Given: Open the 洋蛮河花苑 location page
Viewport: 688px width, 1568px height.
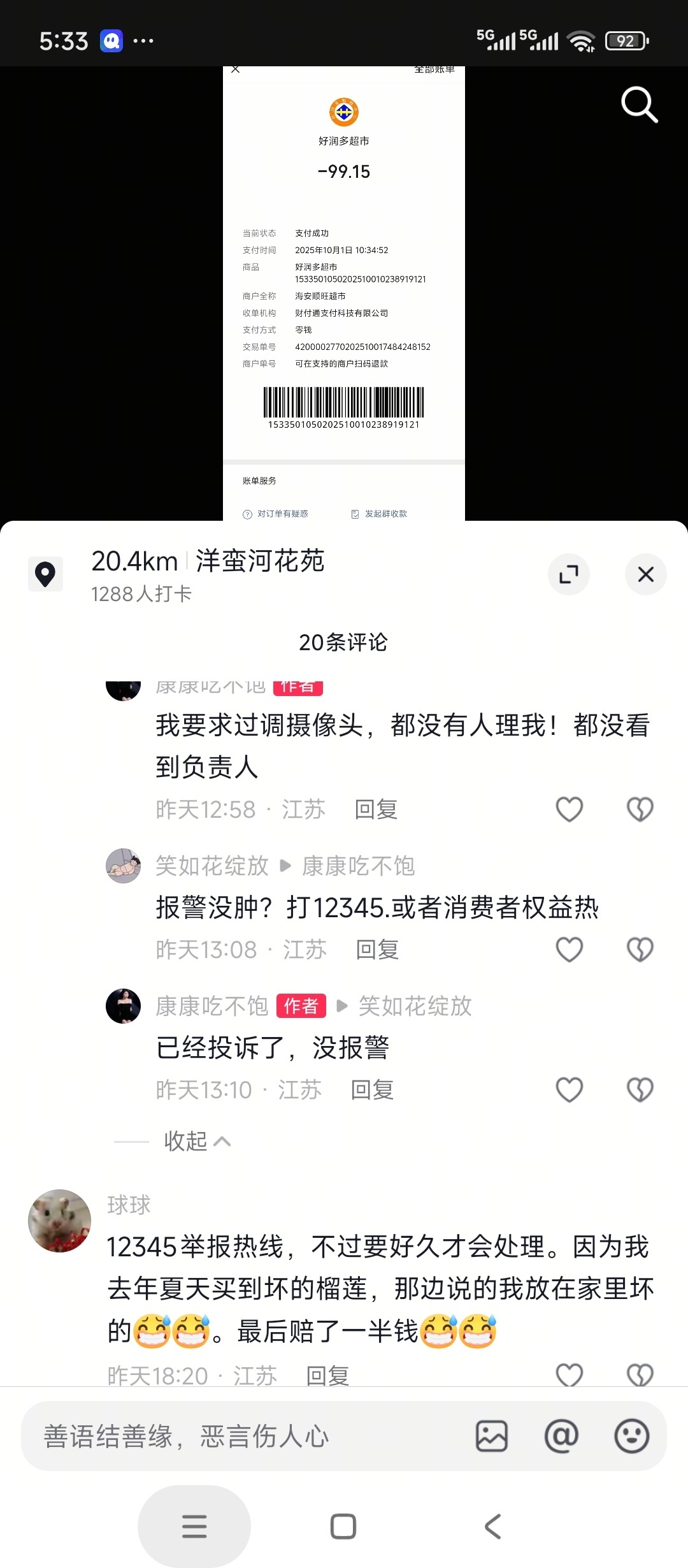Looking at the screenshot, I should (260, 562).
